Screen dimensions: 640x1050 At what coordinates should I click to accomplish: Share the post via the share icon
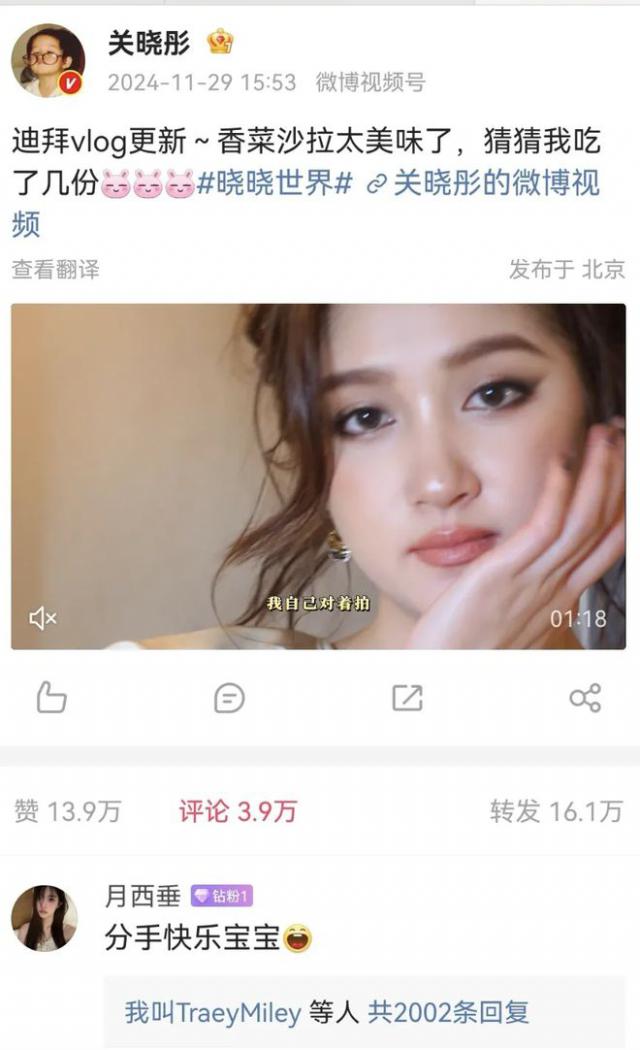(585, 697)
